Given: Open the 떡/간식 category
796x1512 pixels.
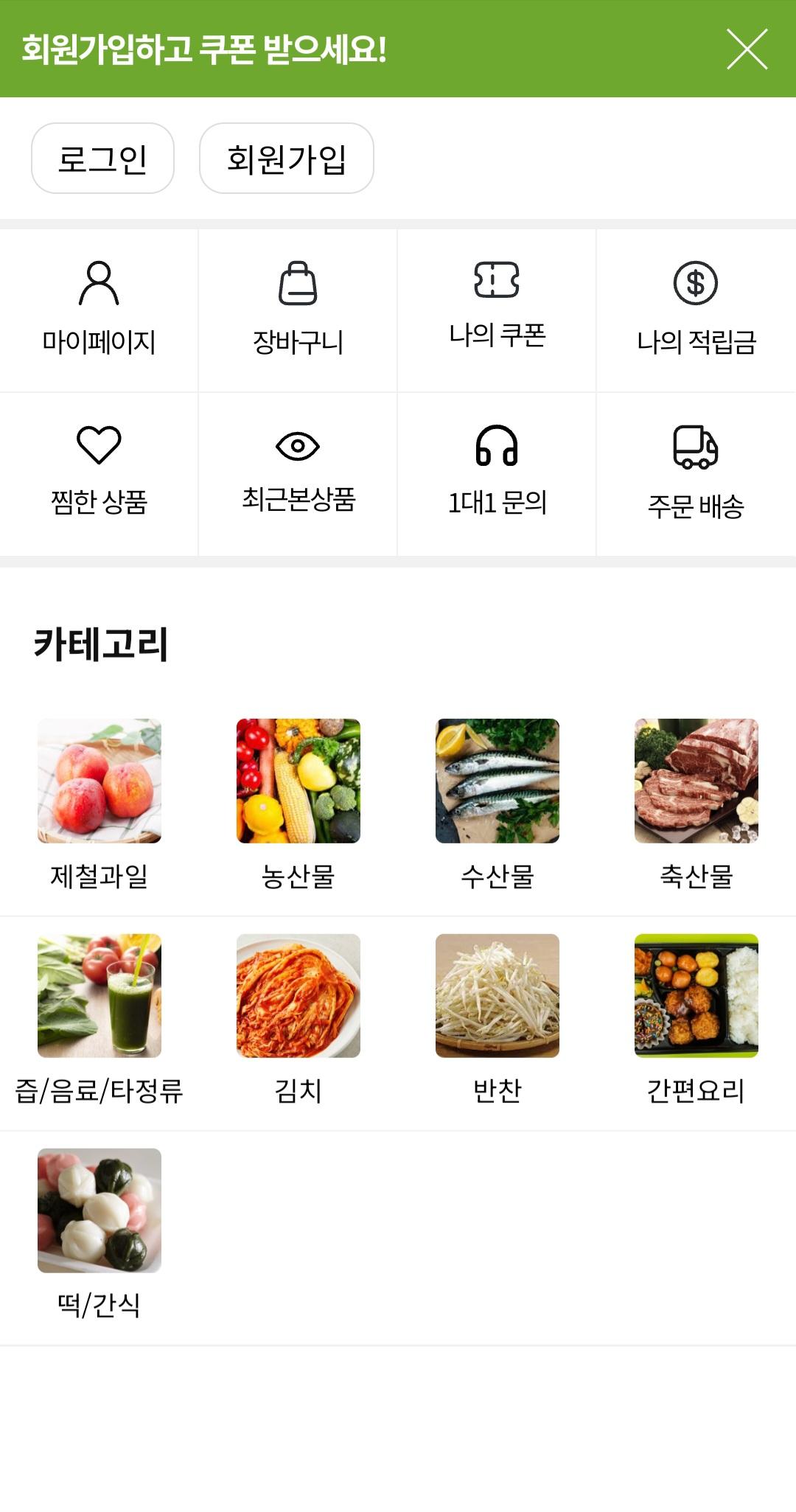Looking at the screenshot, I should coord(99,1235).
